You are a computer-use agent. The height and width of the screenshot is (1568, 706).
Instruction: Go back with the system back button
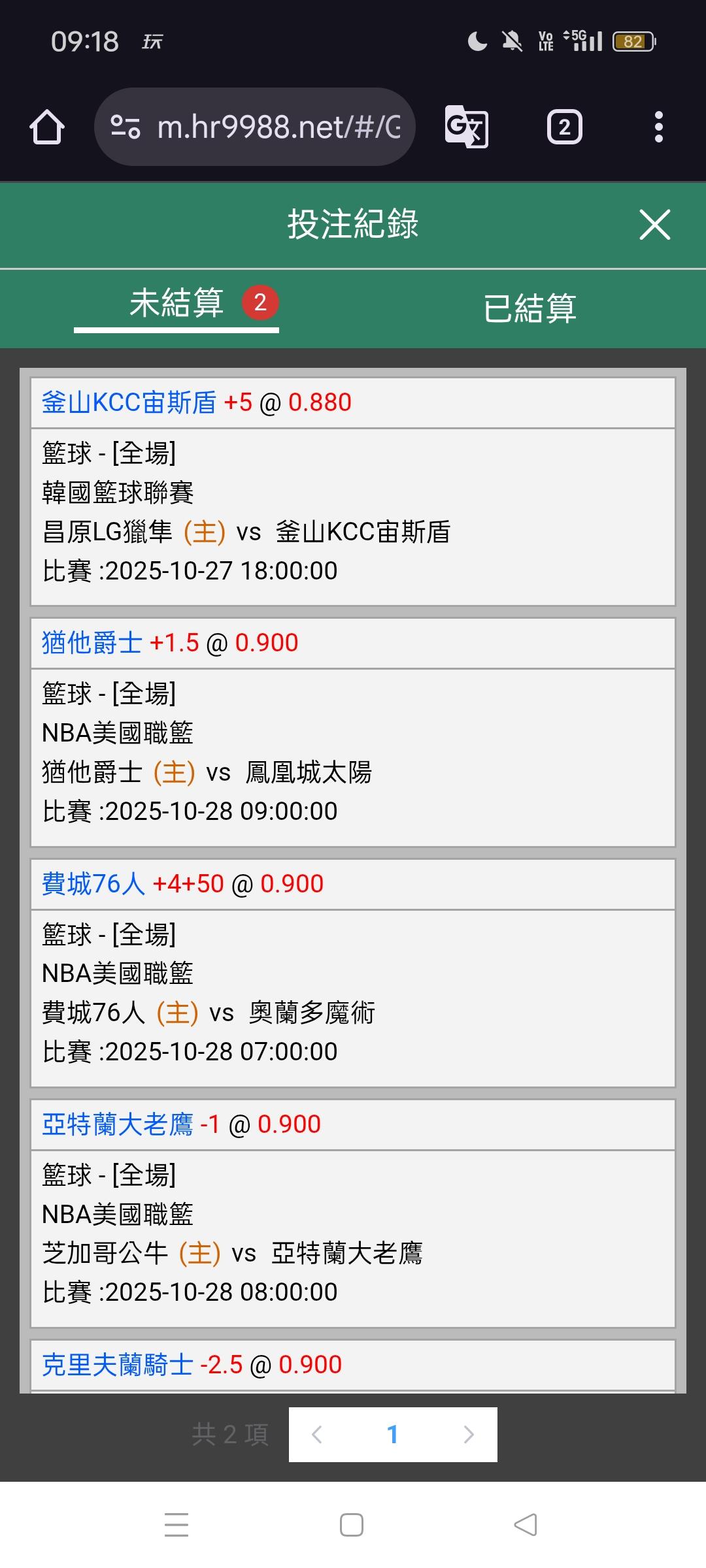(526, 1525)
